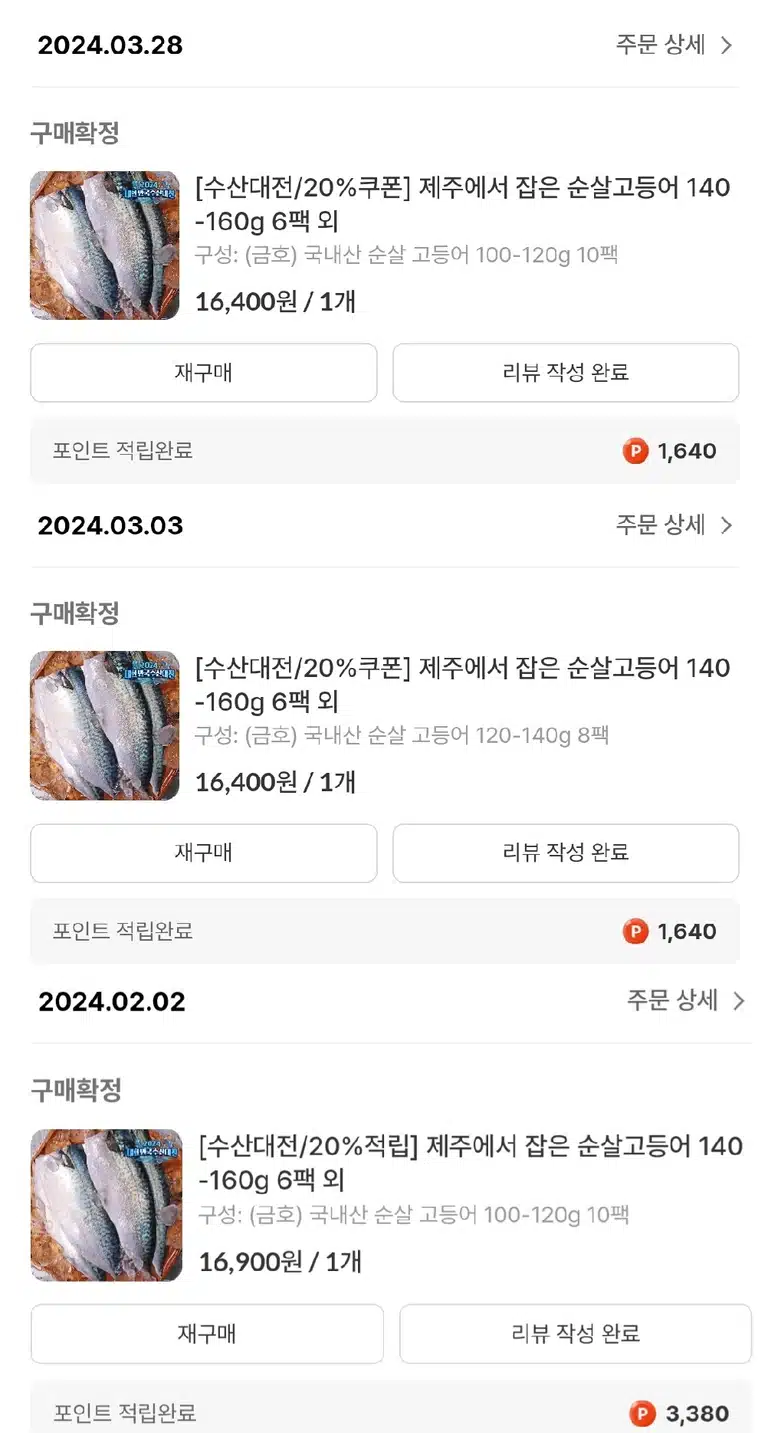
Task: Select 재구매 on the 2024.02.02 order
Action: (207, 1333)
